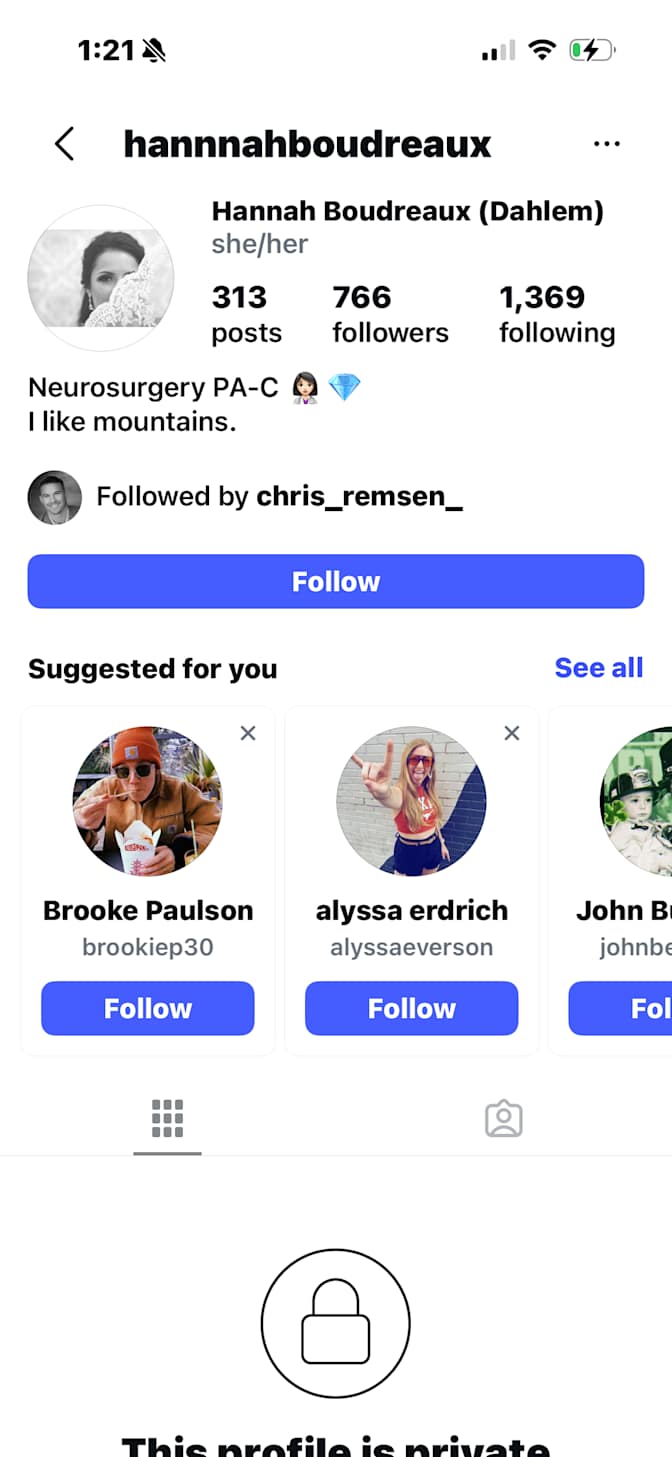Follow Brooke Paulson
Viewport: 672px width, 1457px height.
(x=148, y=1008)
